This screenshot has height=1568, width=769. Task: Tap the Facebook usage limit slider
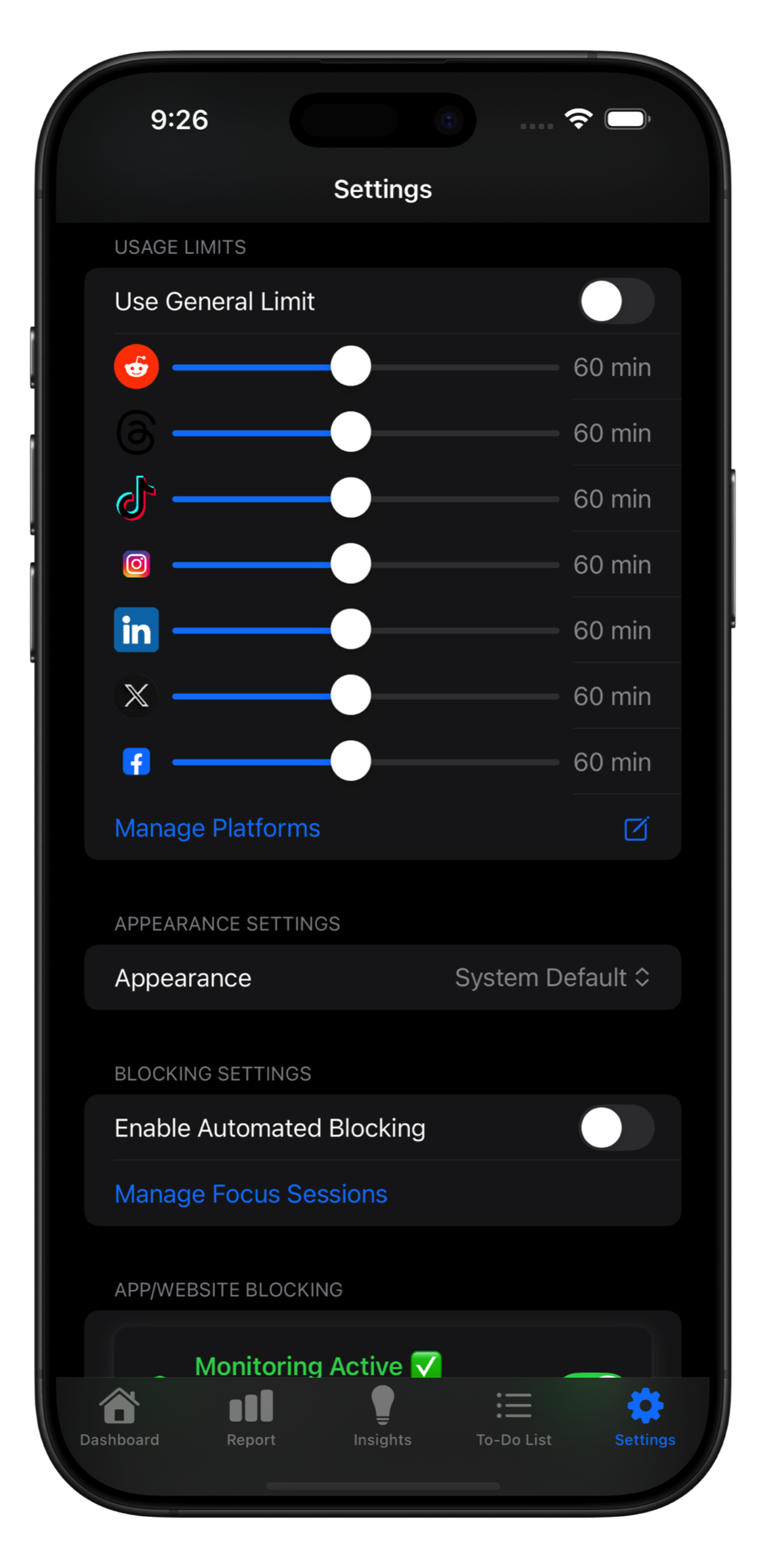(x=365, y=761)
